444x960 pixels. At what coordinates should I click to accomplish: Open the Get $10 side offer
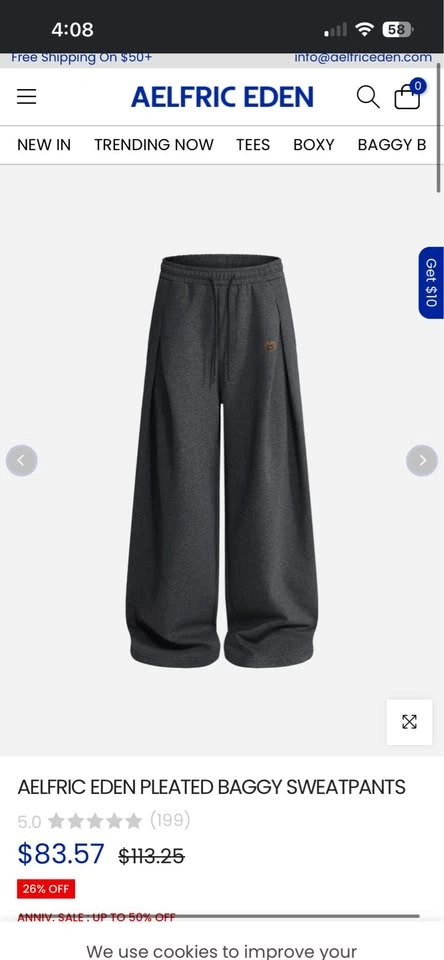tap(431, 283)
